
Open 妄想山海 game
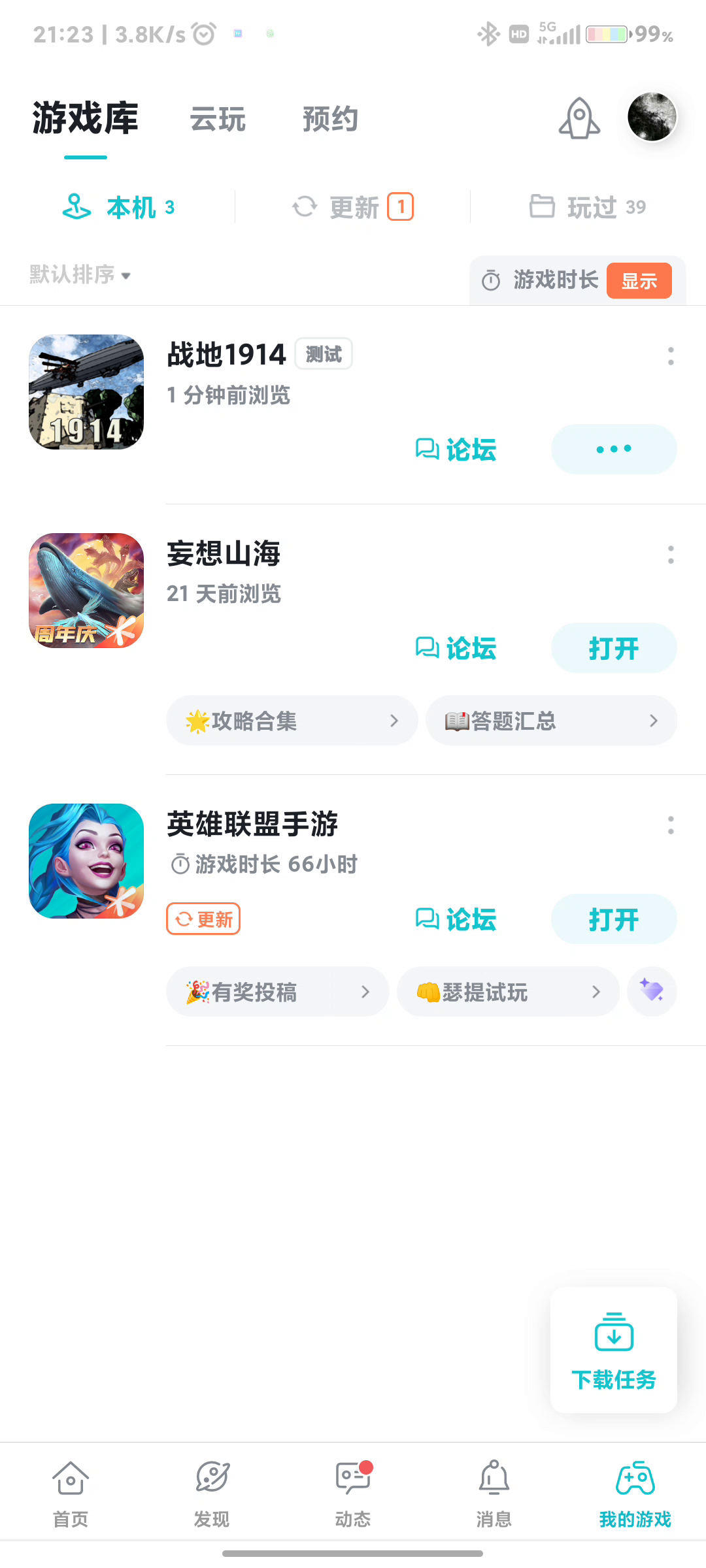pyautogui.click(x=613, y=648)
